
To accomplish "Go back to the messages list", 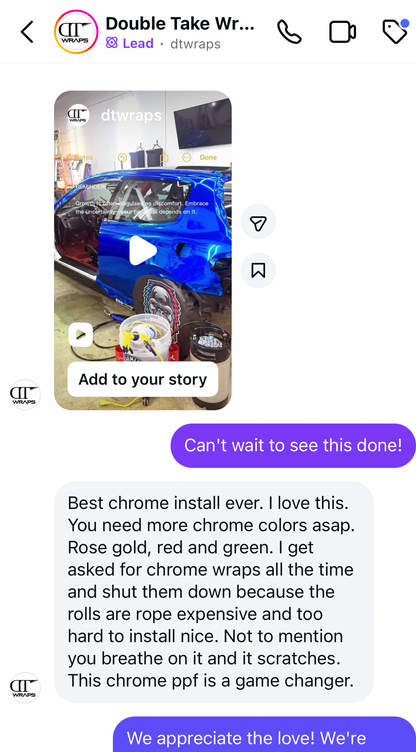I will 27,32.
